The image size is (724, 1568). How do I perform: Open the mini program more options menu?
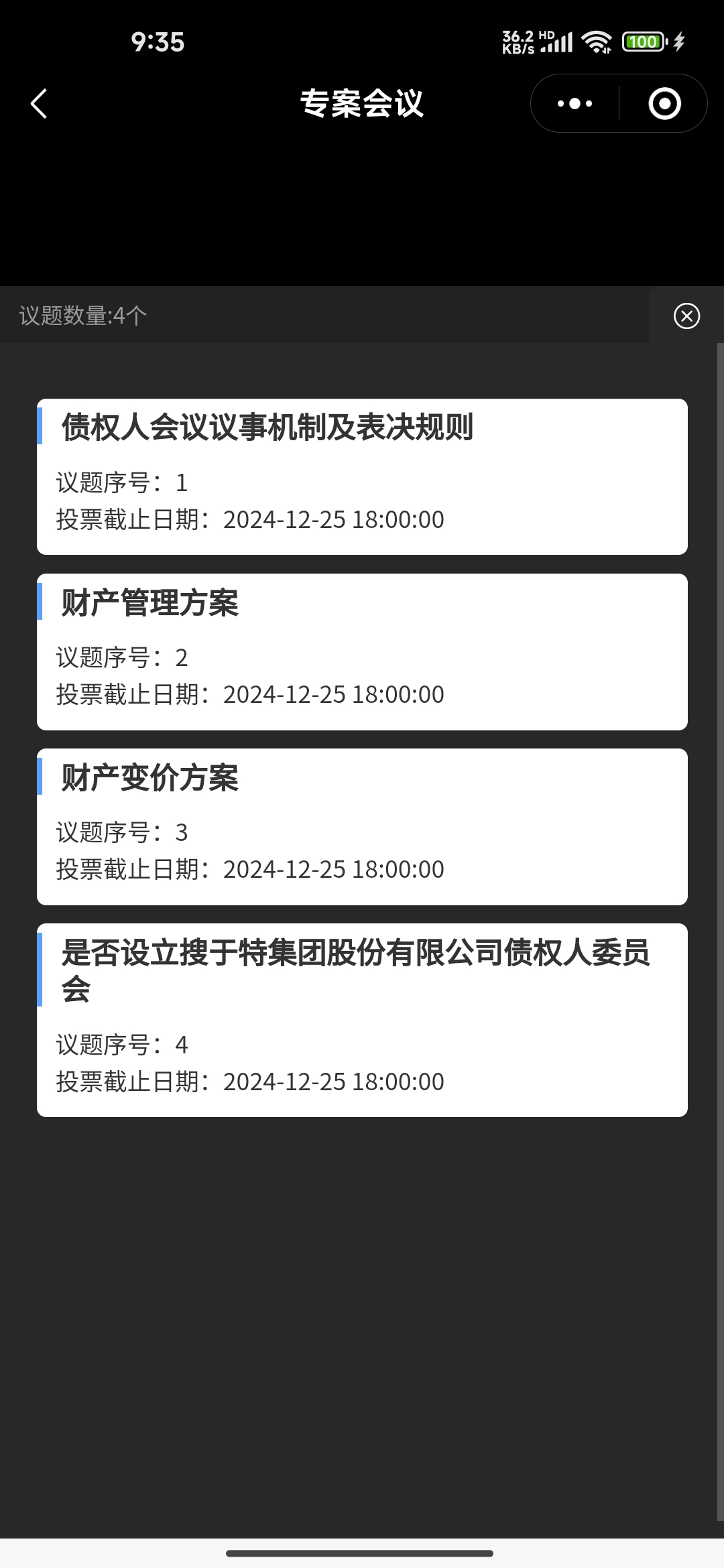(x=575, y=104)
